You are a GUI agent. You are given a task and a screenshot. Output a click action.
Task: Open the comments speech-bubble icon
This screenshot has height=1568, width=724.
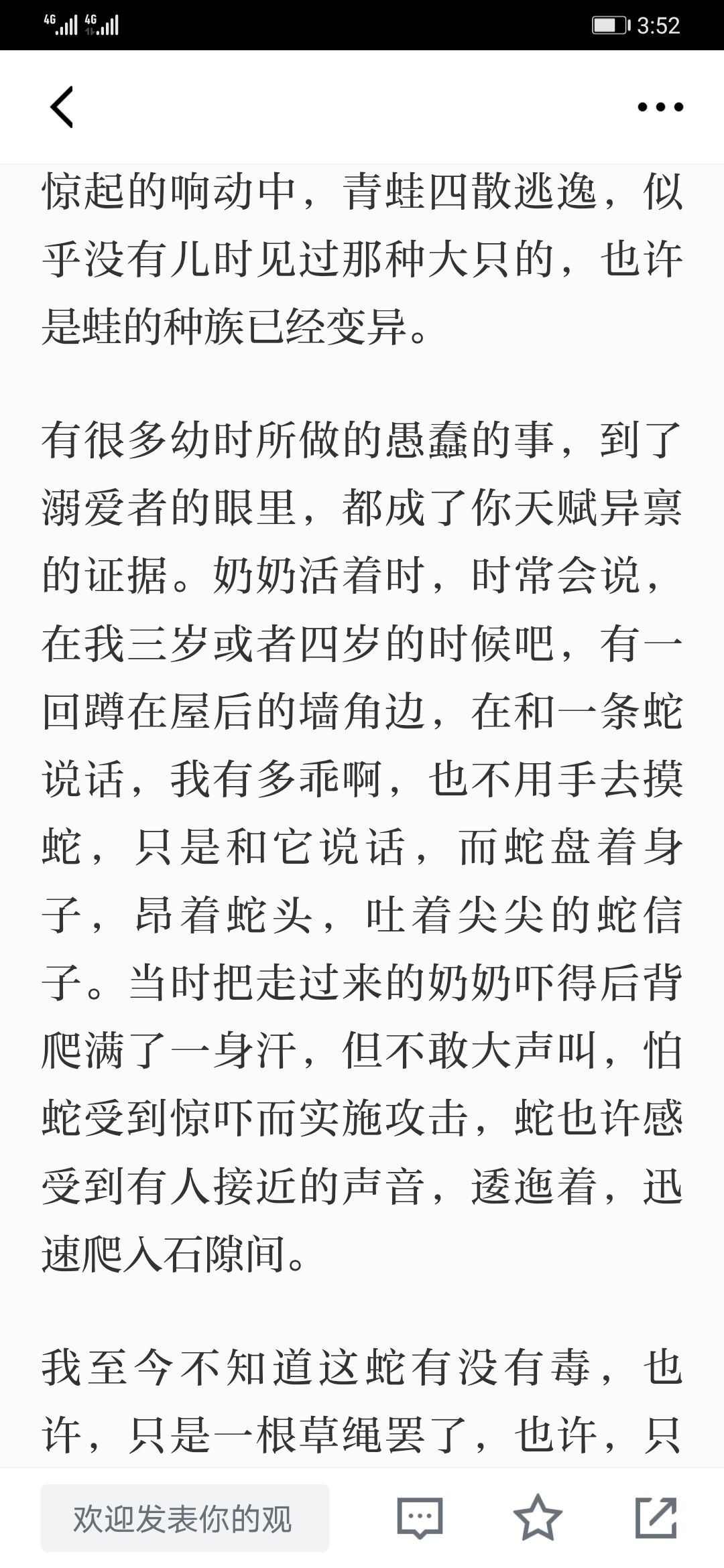click(420, 1518)
